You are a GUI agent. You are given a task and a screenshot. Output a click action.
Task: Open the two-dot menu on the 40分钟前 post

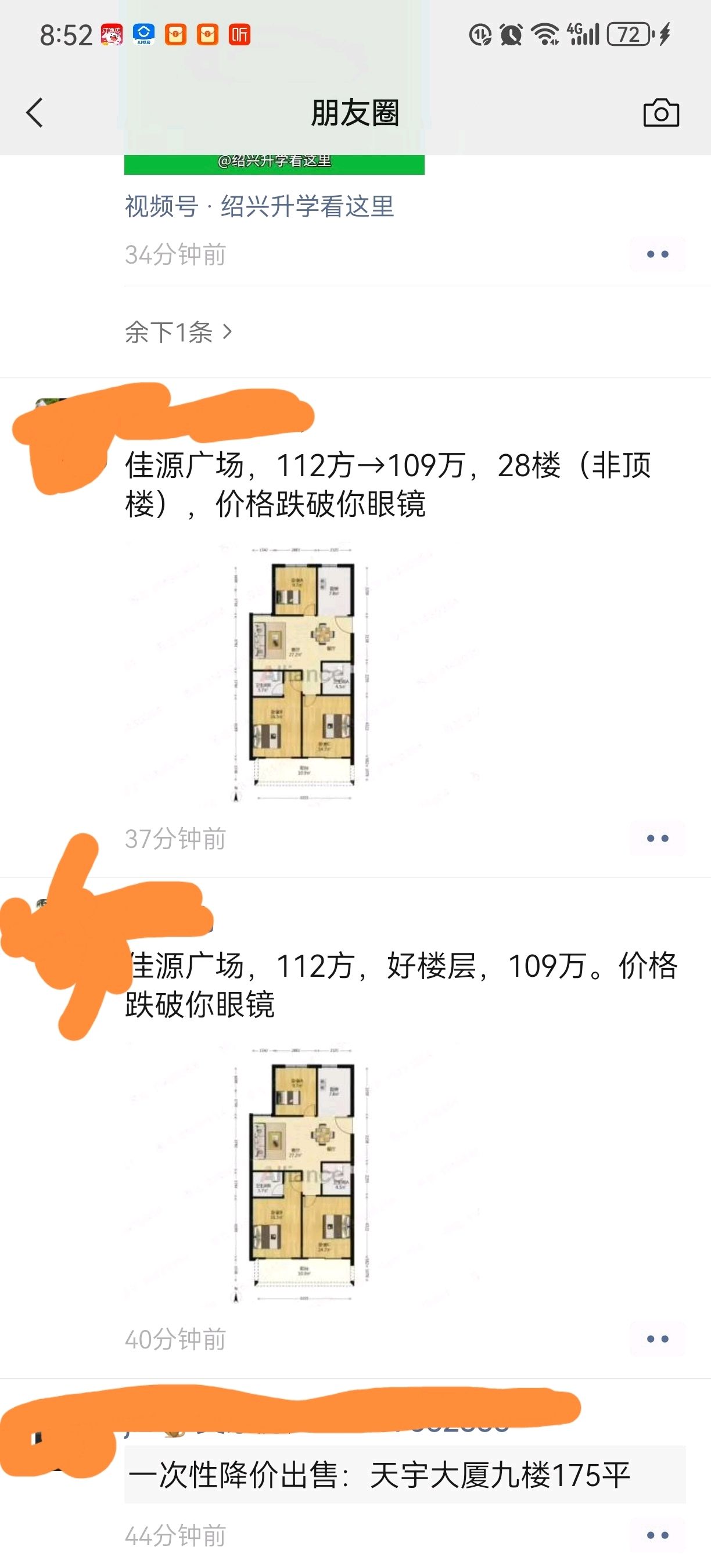coord(658,1339)
